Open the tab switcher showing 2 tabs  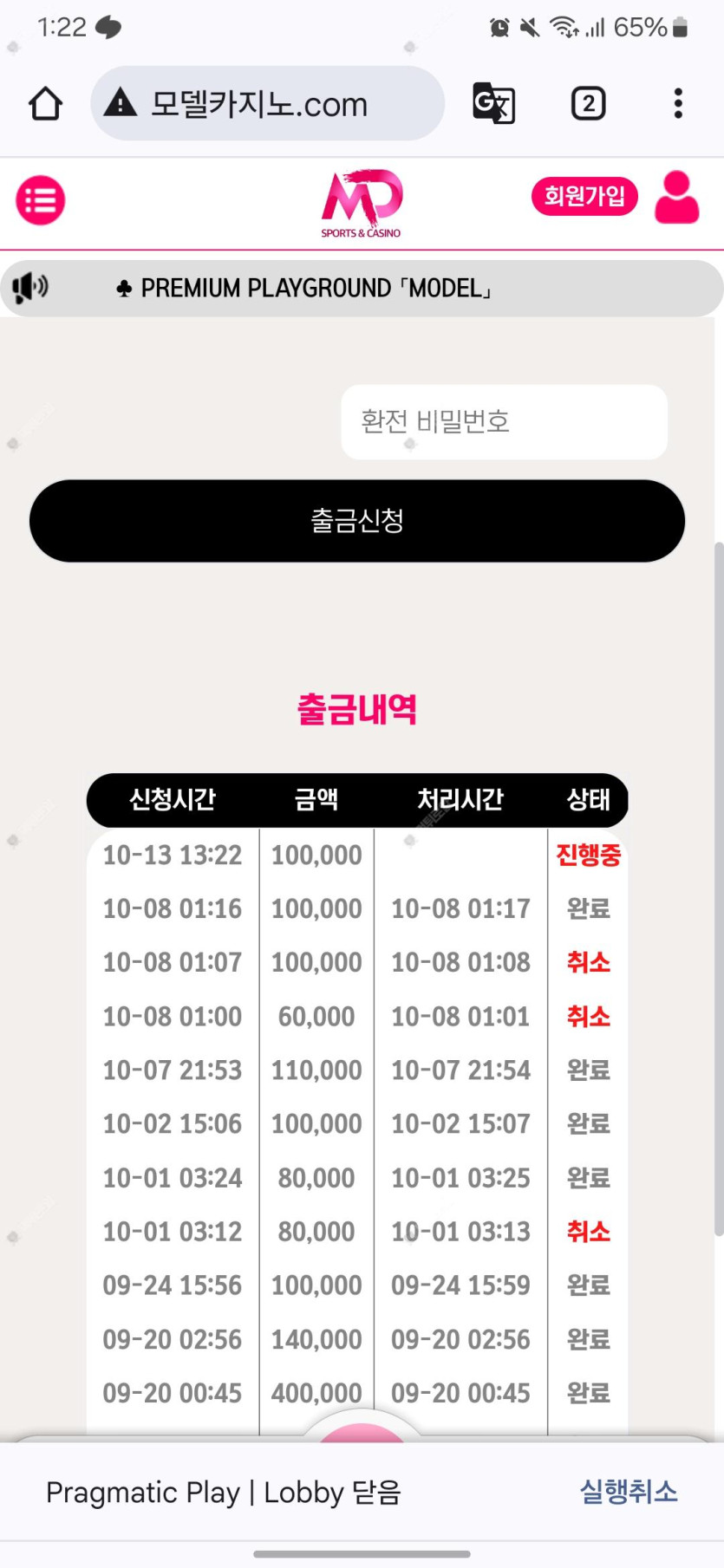(x=588, y=104)
